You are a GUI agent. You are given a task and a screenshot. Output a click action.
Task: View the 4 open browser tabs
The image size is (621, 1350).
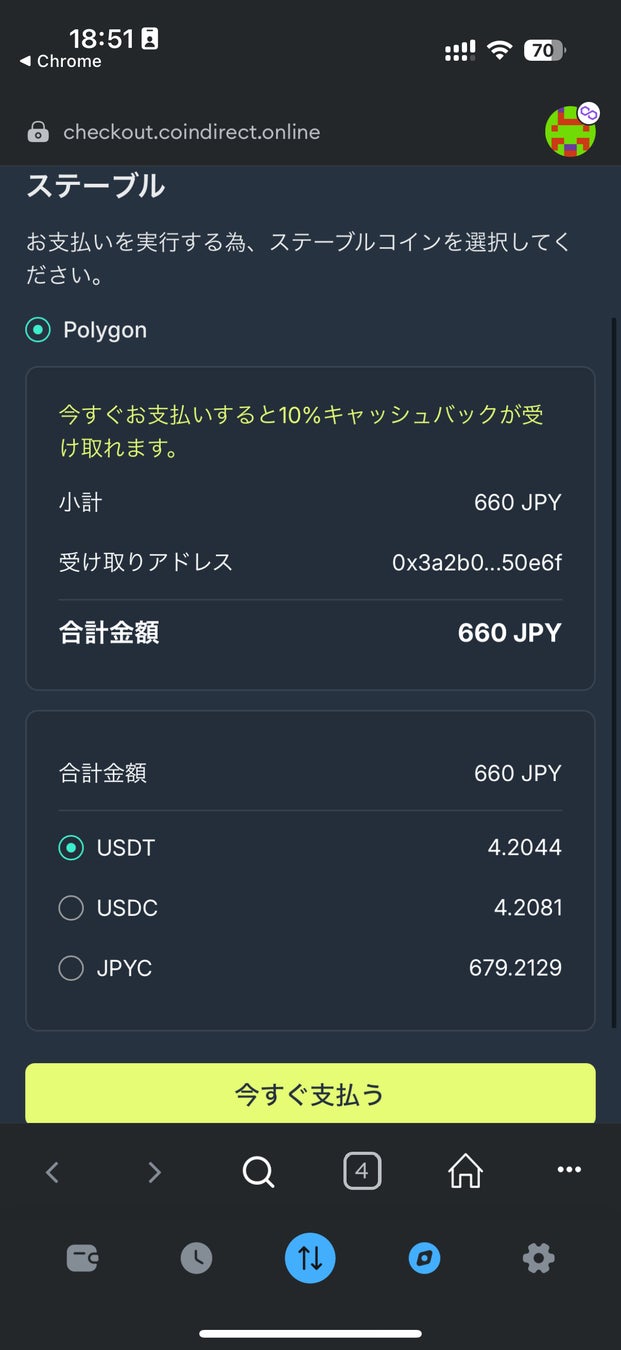pyautogui.click(x=362, y=1171)
